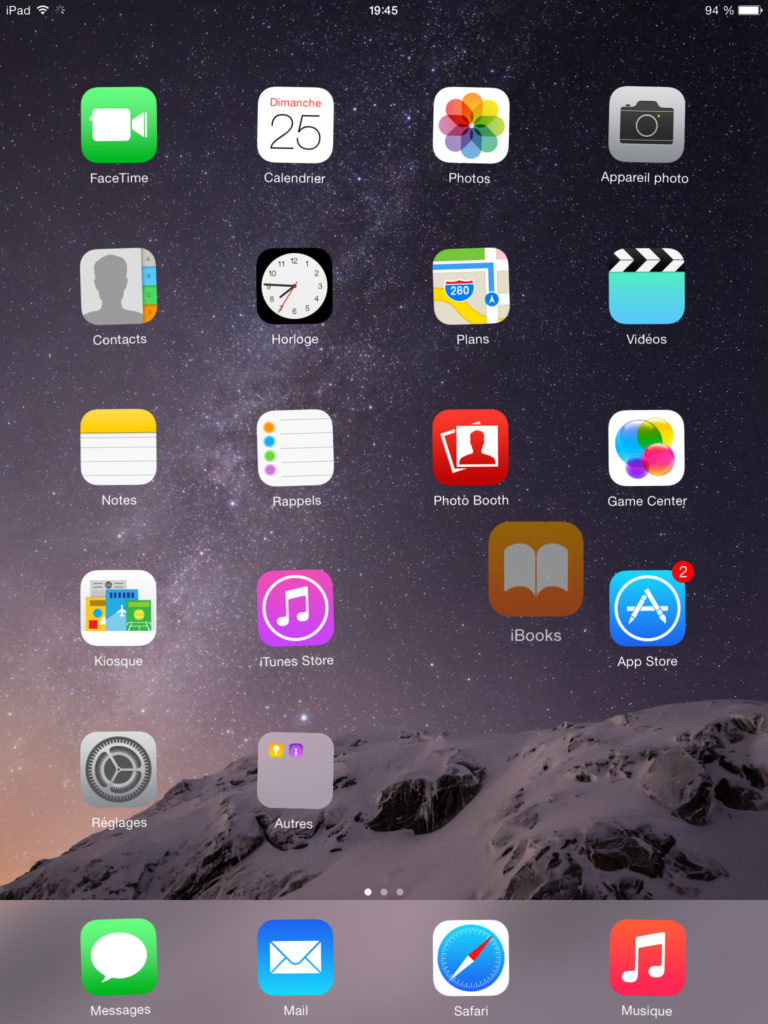Open the FaceTime app
768x1024 pixels.
click(119, 125)
